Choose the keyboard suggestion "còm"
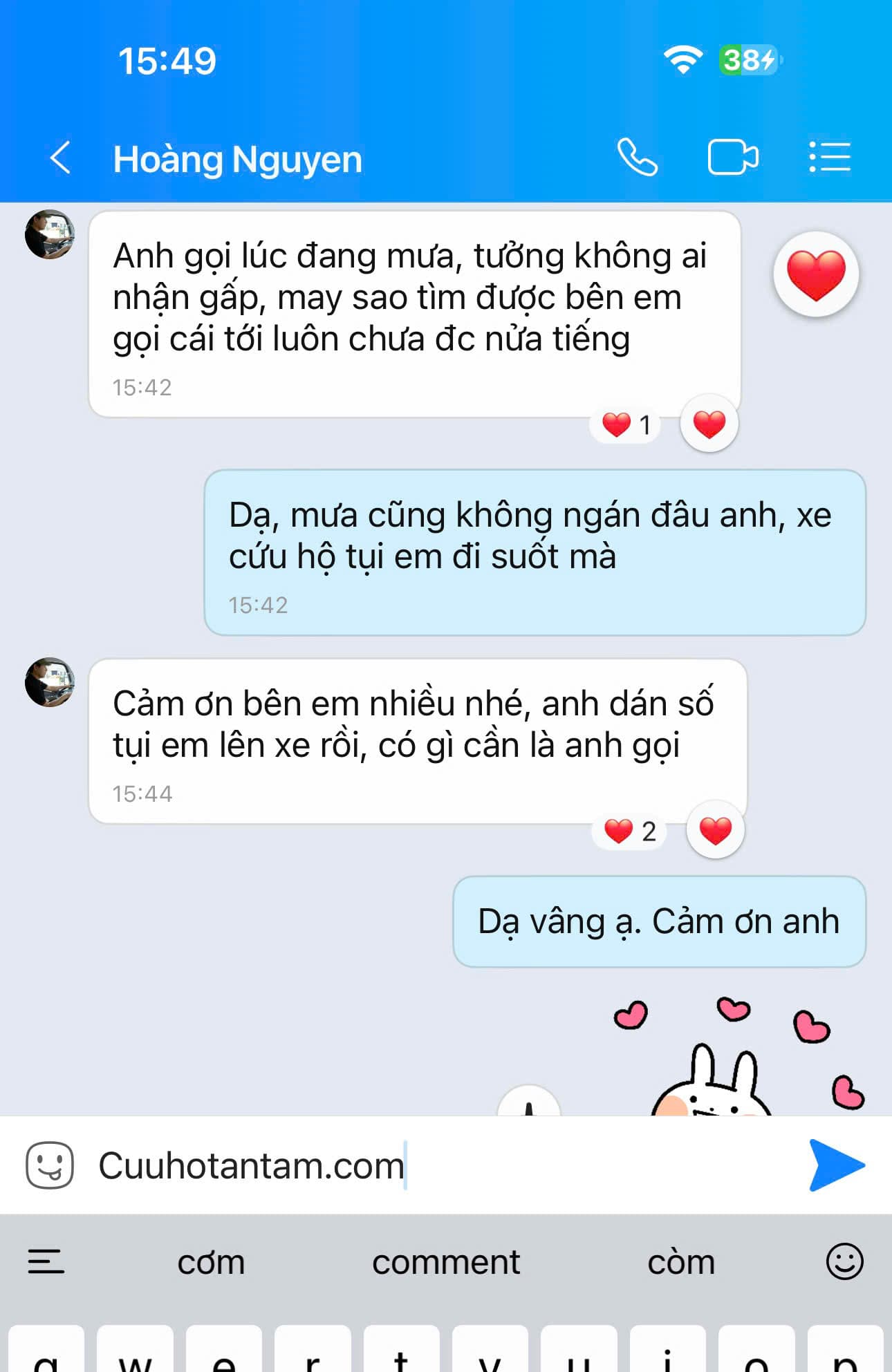The height and width of the screenshot is (1372, 892). (681, 1262)
